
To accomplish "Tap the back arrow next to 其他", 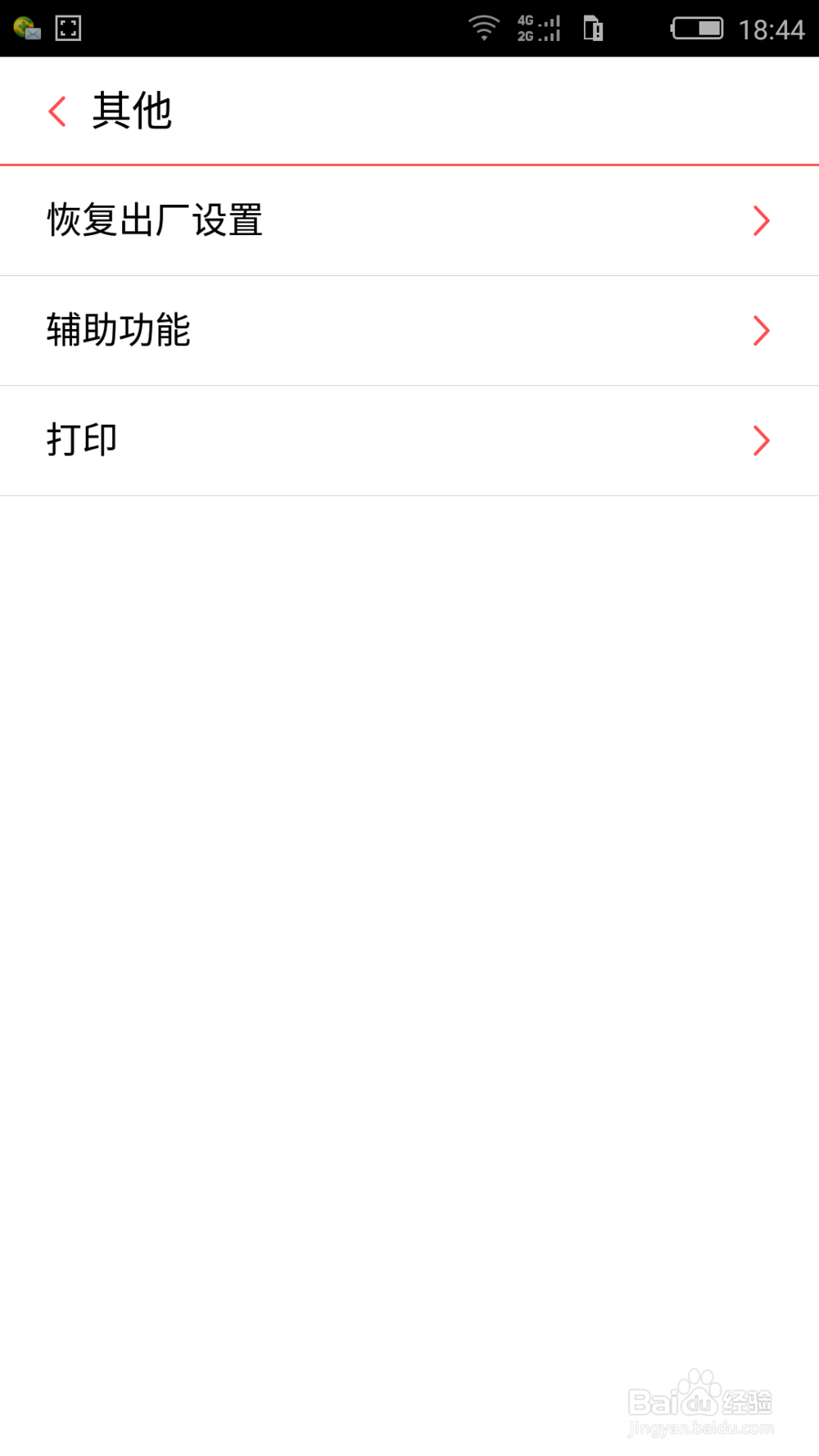I will click(x=57, y=110).
